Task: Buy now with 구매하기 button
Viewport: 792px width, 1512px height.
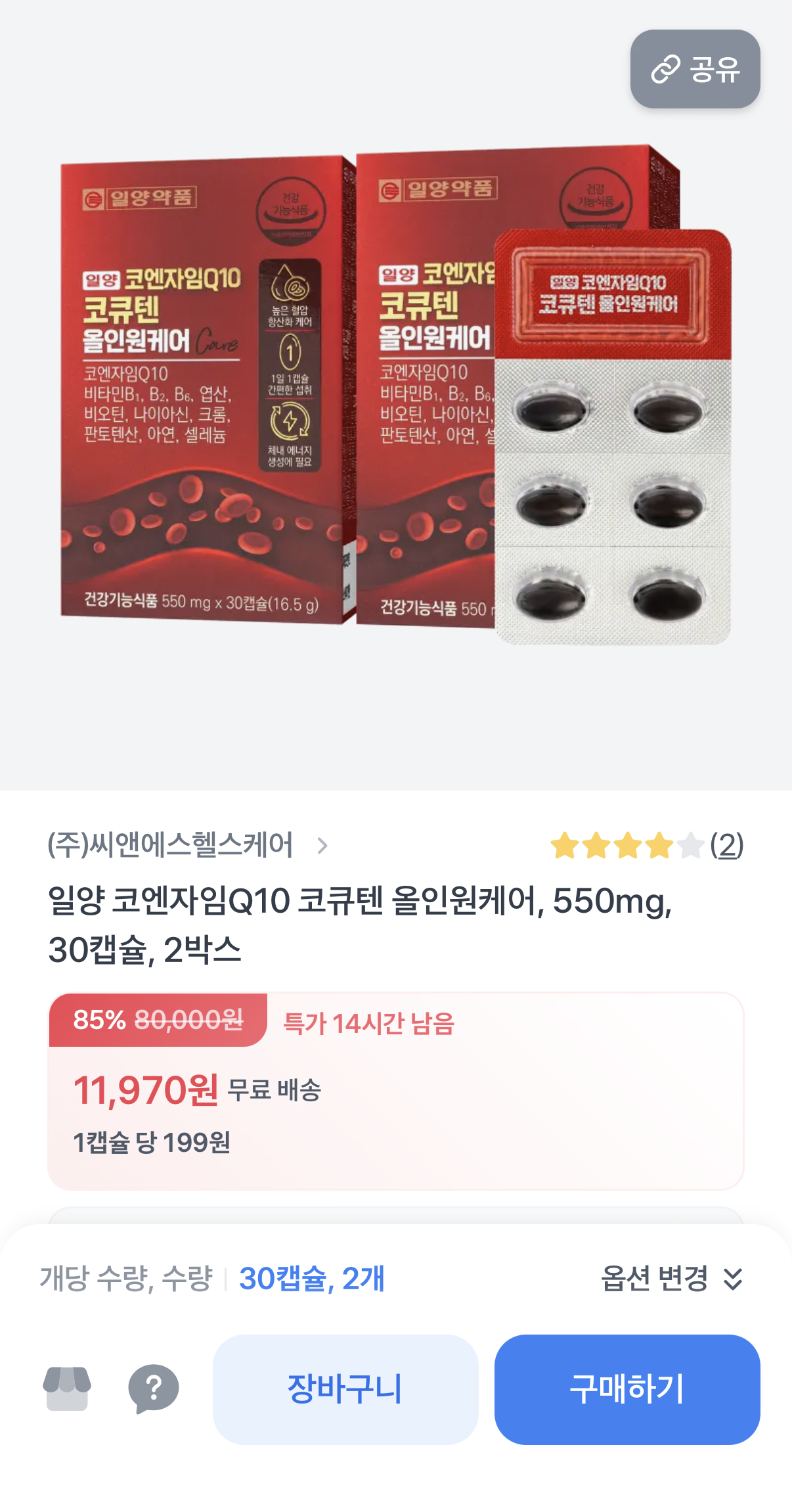Action: click(627, 1389)
